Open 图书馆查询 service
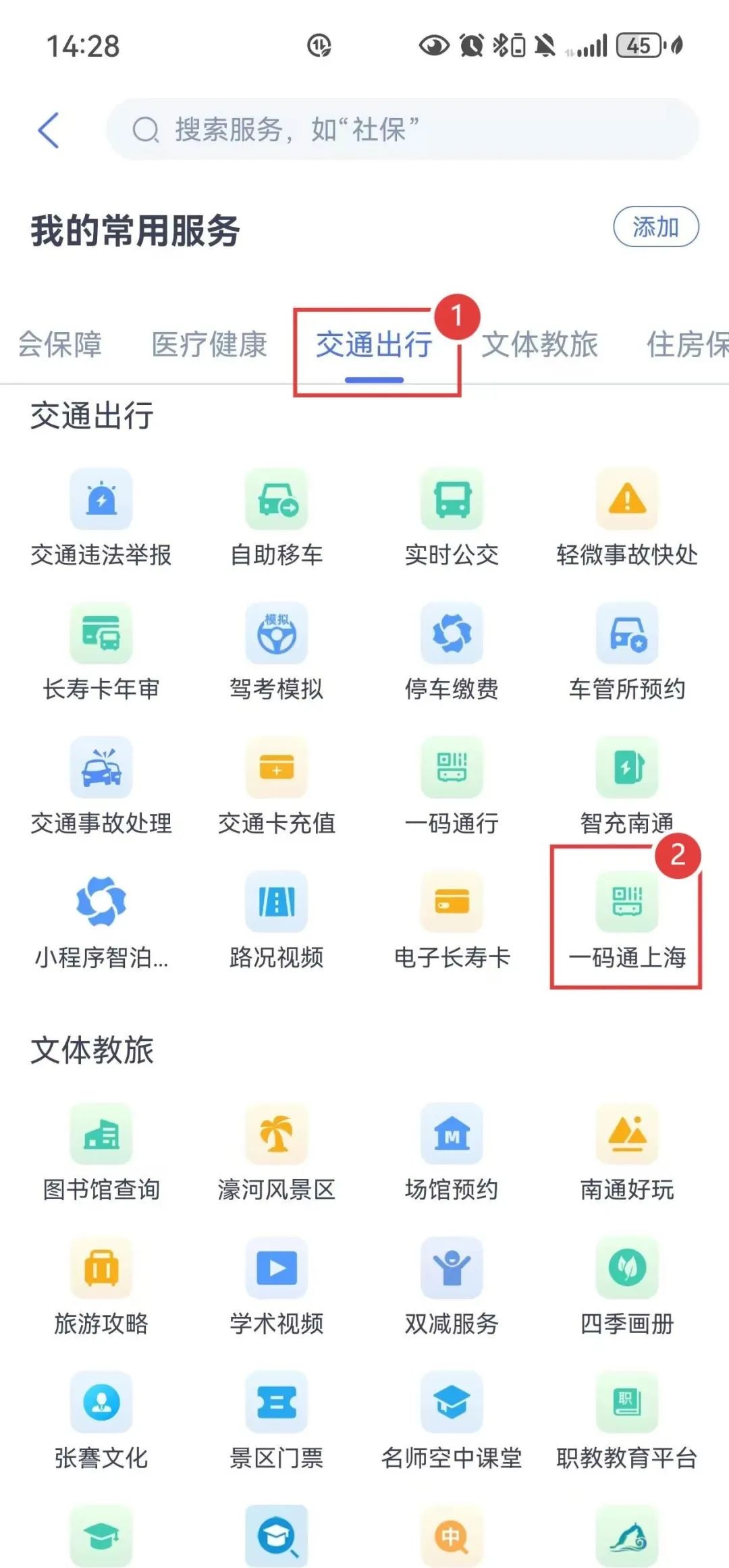 (101, 1135)
